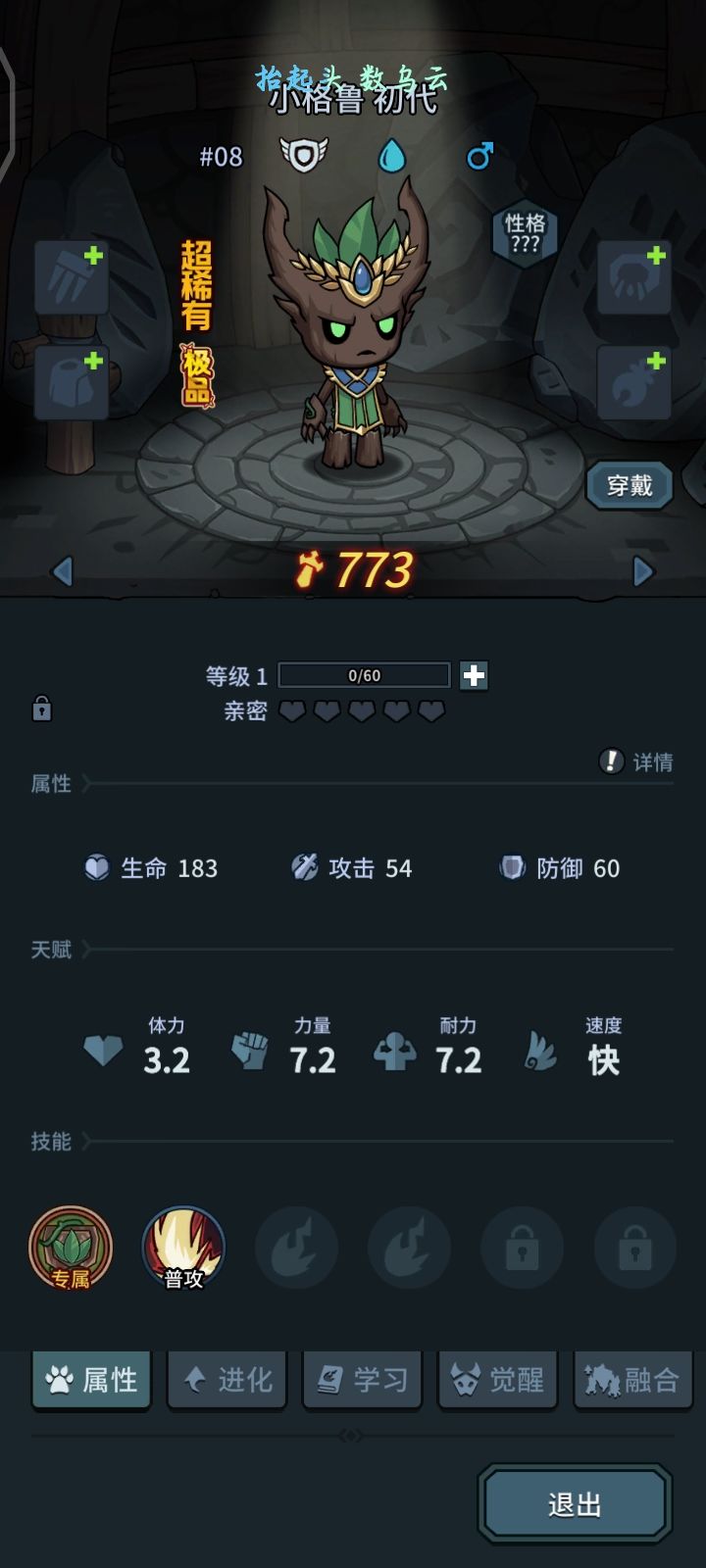Tap the 退出 exit button
This screenshot has height=1568, width=706.
pyautogui.click(x=575, y=1502)
